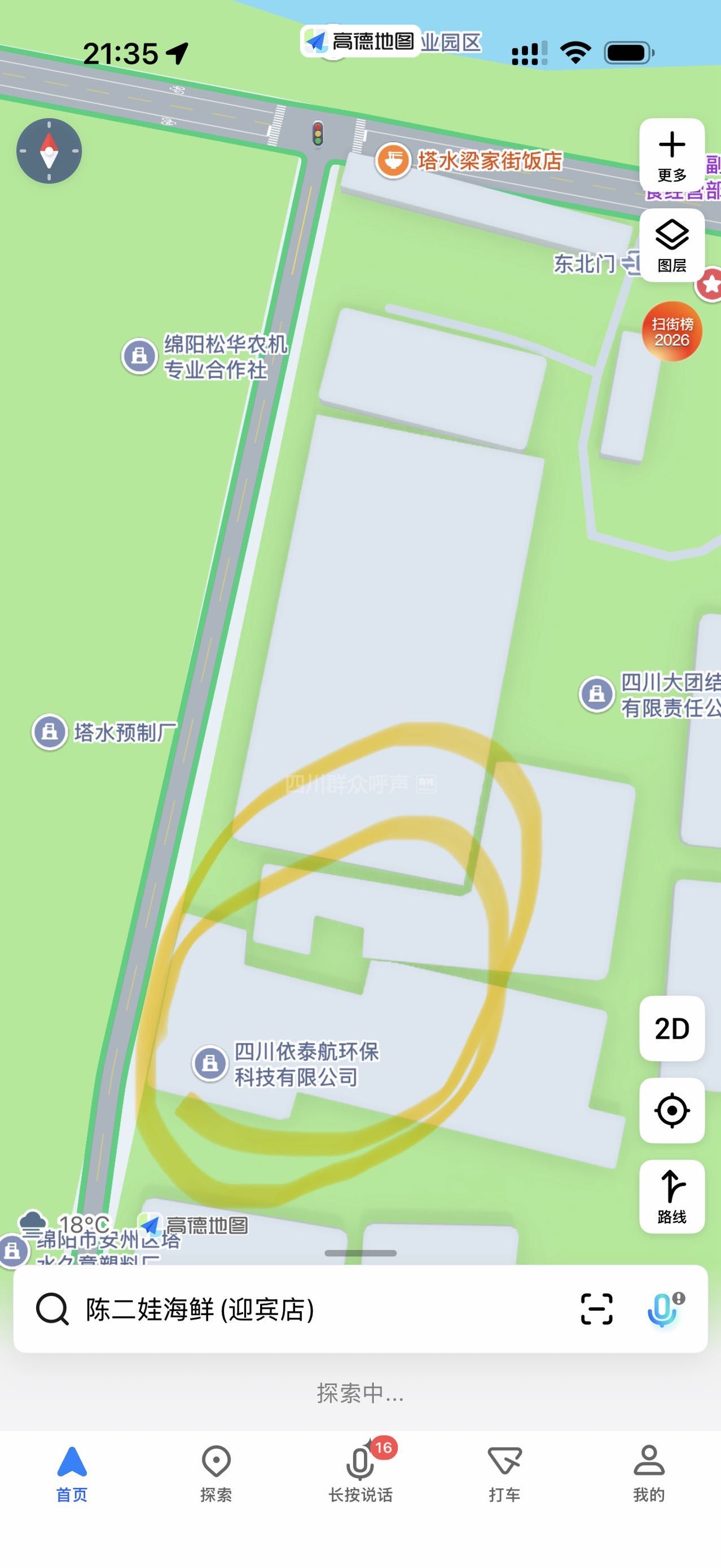Select the 绵阳松华农机专业合作社 map marker

pyautogui.click(x=139, y=356)
